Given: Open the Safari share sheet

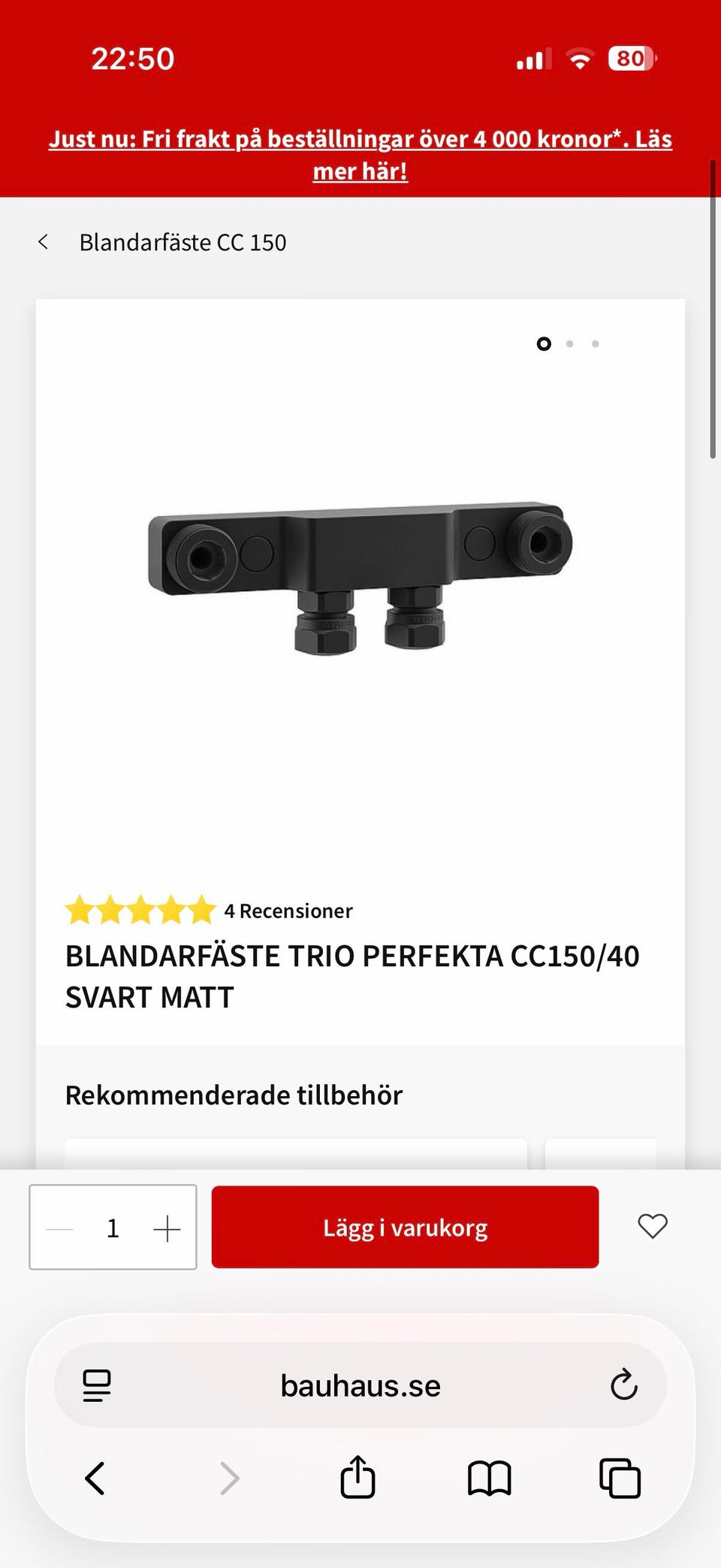Looking at the screenshot, I should point(357,1479).
